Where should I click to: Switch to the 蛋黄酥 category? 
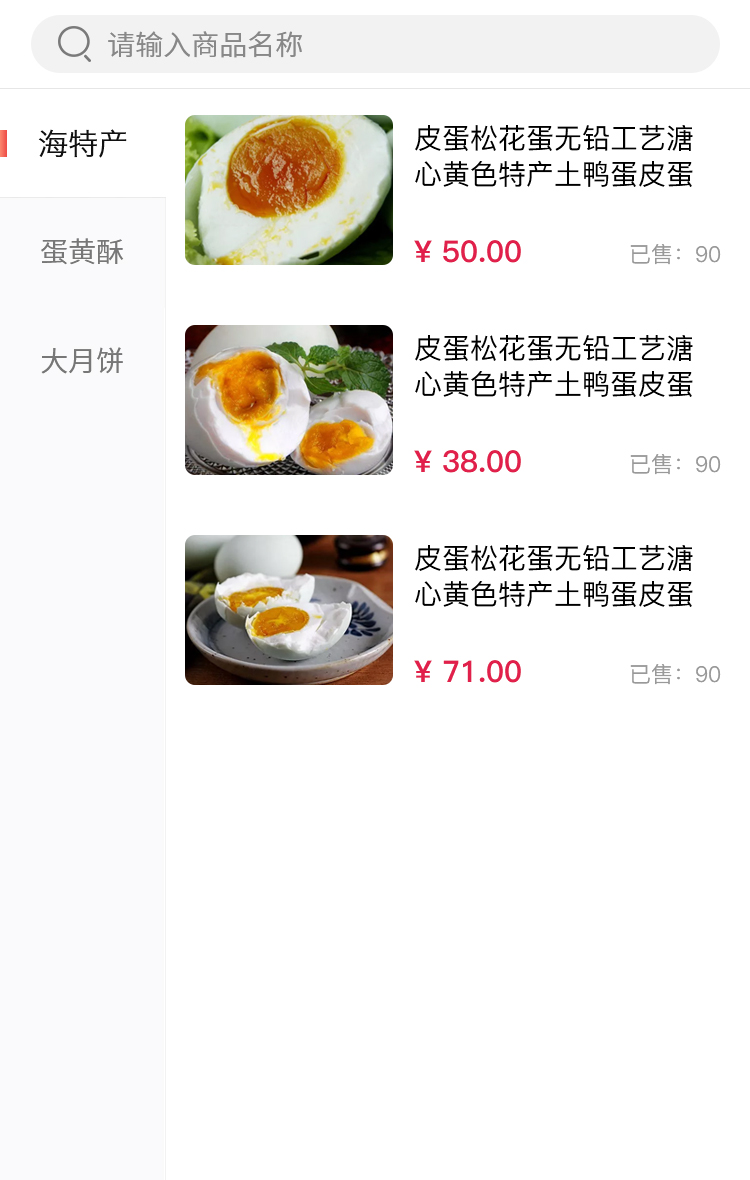(83, 252)
